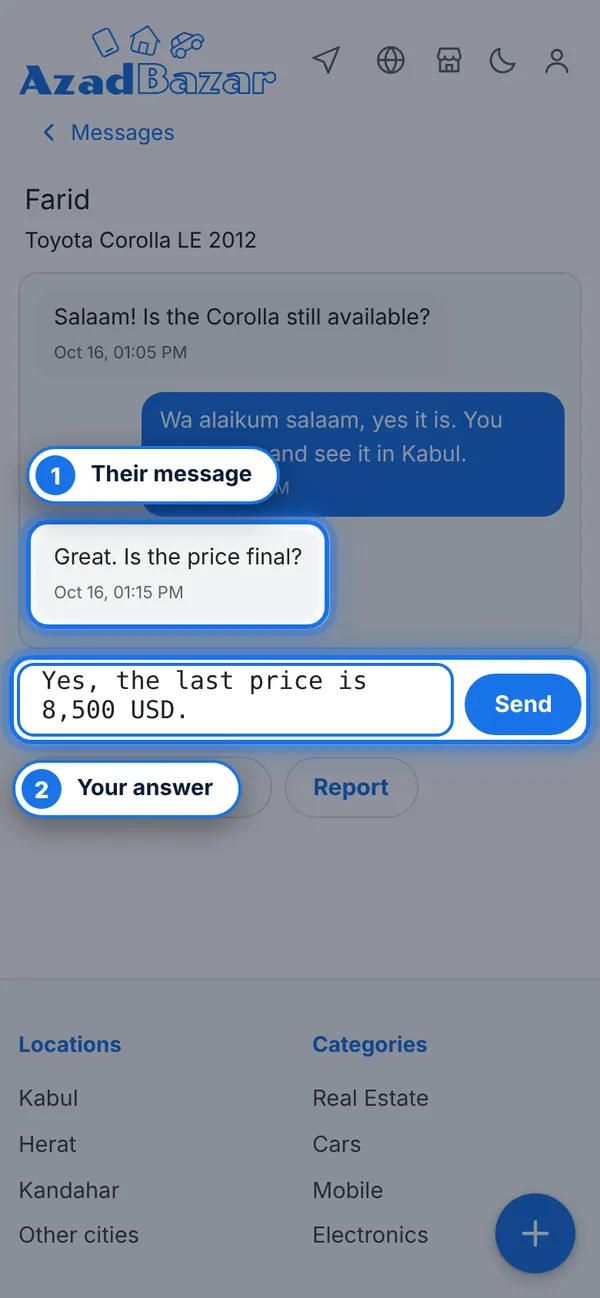
Task: Focus the message reply text field
Action: 236,700
